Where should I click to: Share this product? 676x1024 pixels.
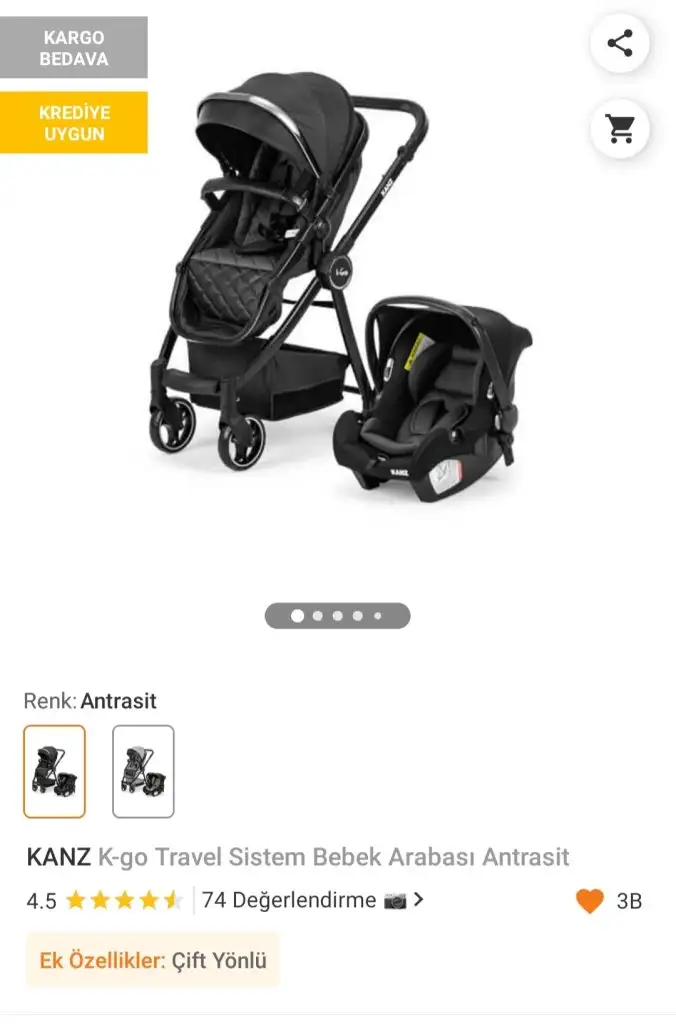[619, 44]
